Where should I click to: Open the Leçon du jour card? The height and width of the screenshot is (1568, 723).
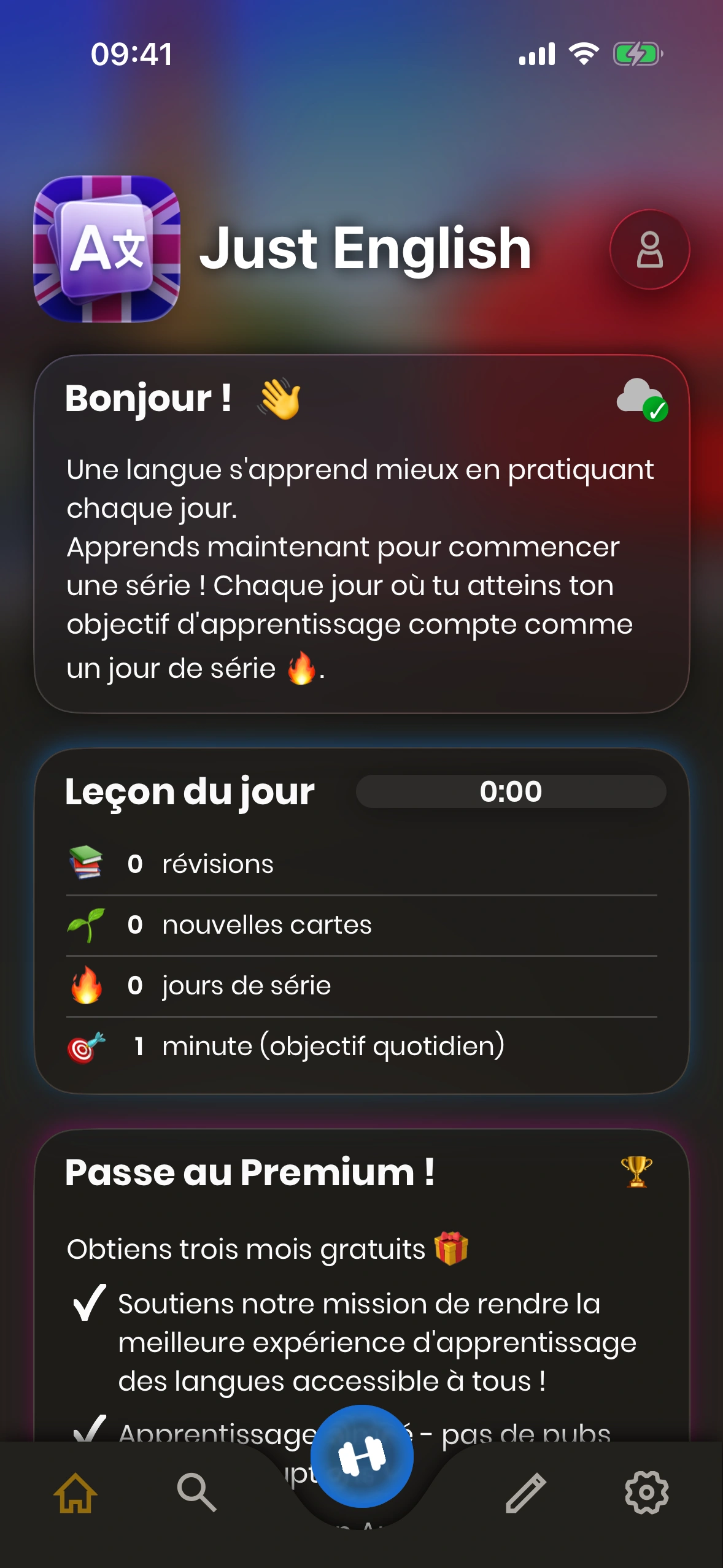click(361, 920)
